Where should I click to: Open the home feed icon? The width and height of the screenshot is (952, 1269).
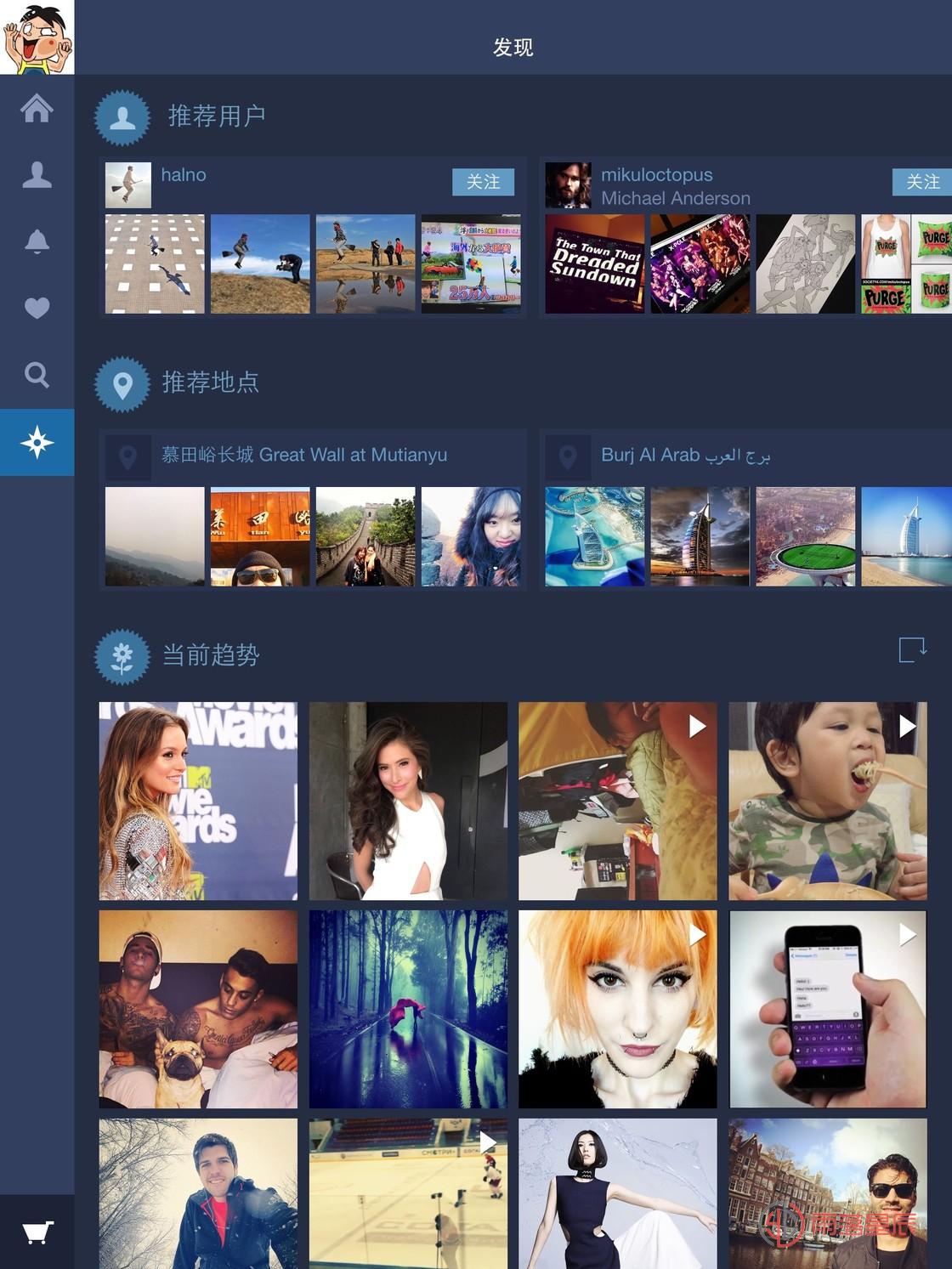coord(37,109)
